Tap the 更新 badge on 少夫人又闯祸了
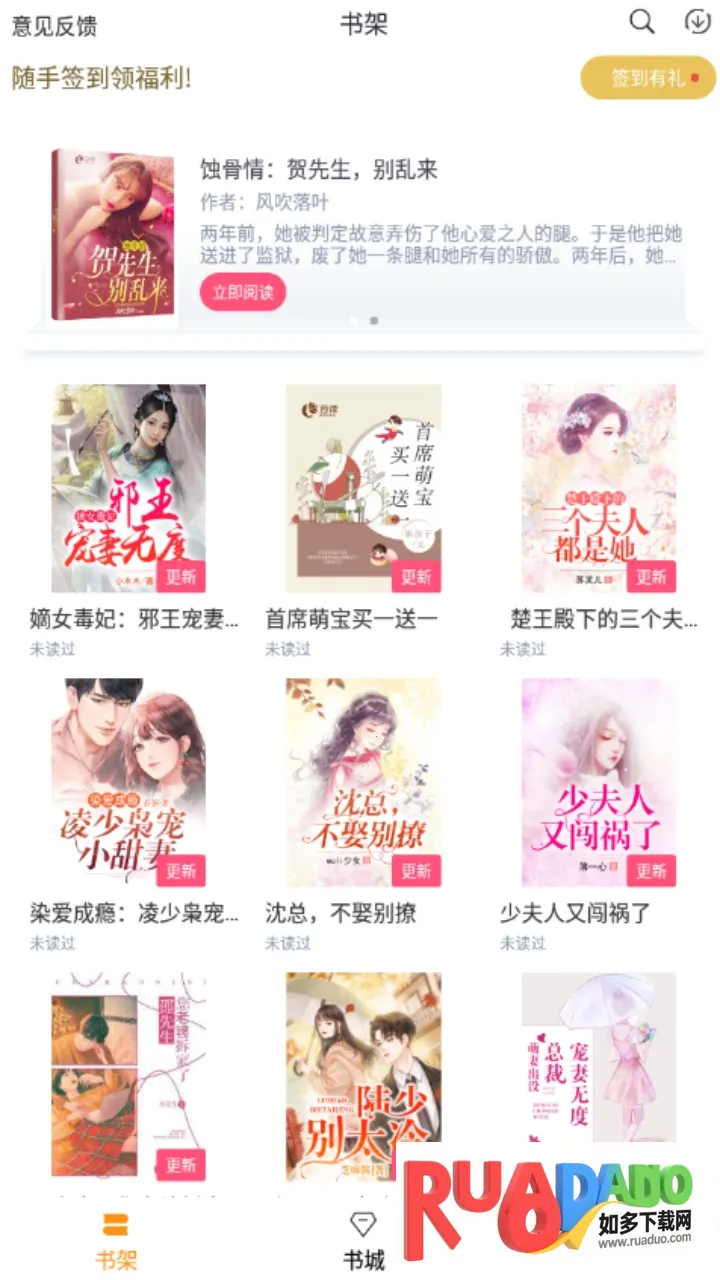The width and height of the screenshot is (720, 1280). coord(651,871)
